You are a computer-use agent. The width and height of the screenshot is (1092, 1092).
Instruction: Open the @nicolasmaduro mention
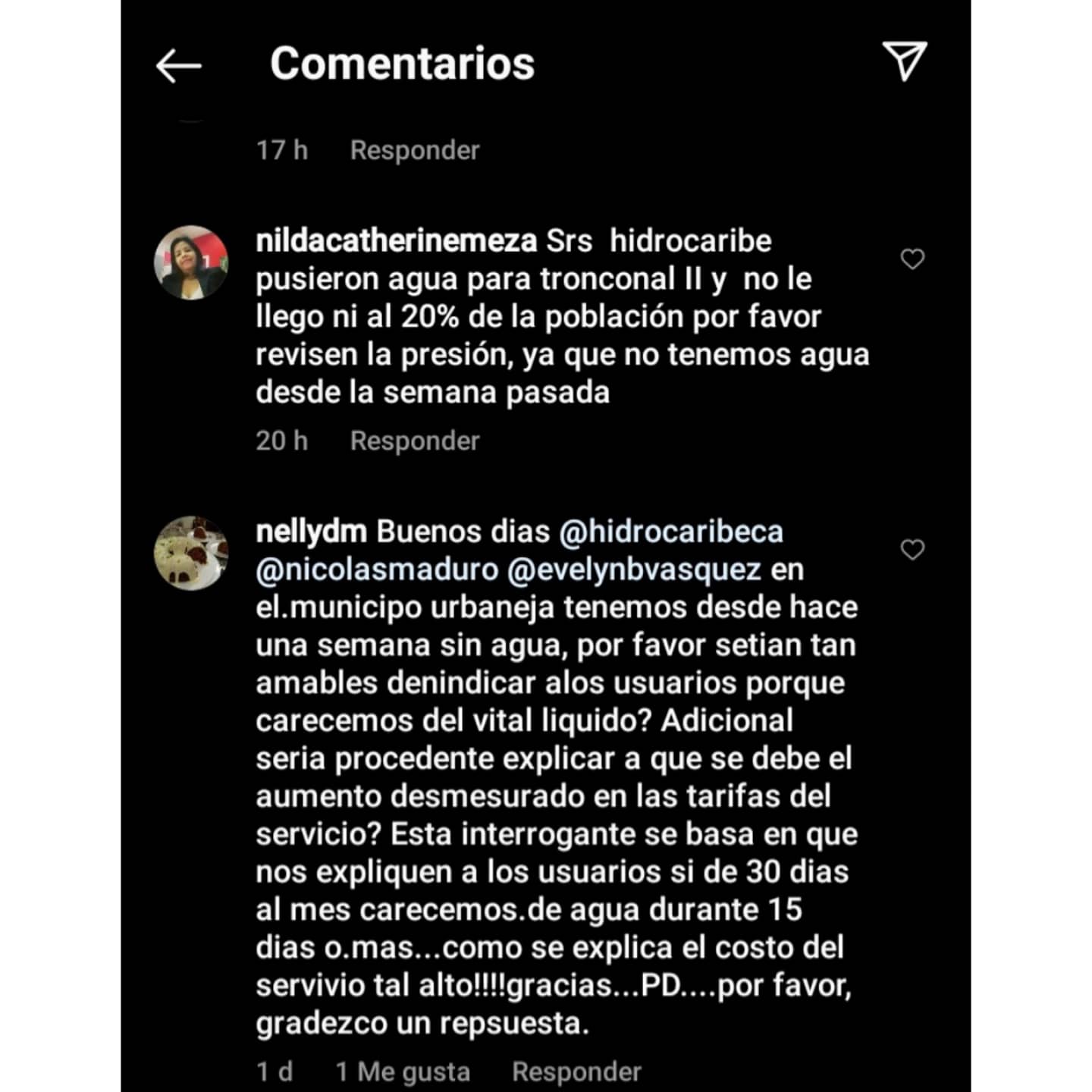click(377, 570)
